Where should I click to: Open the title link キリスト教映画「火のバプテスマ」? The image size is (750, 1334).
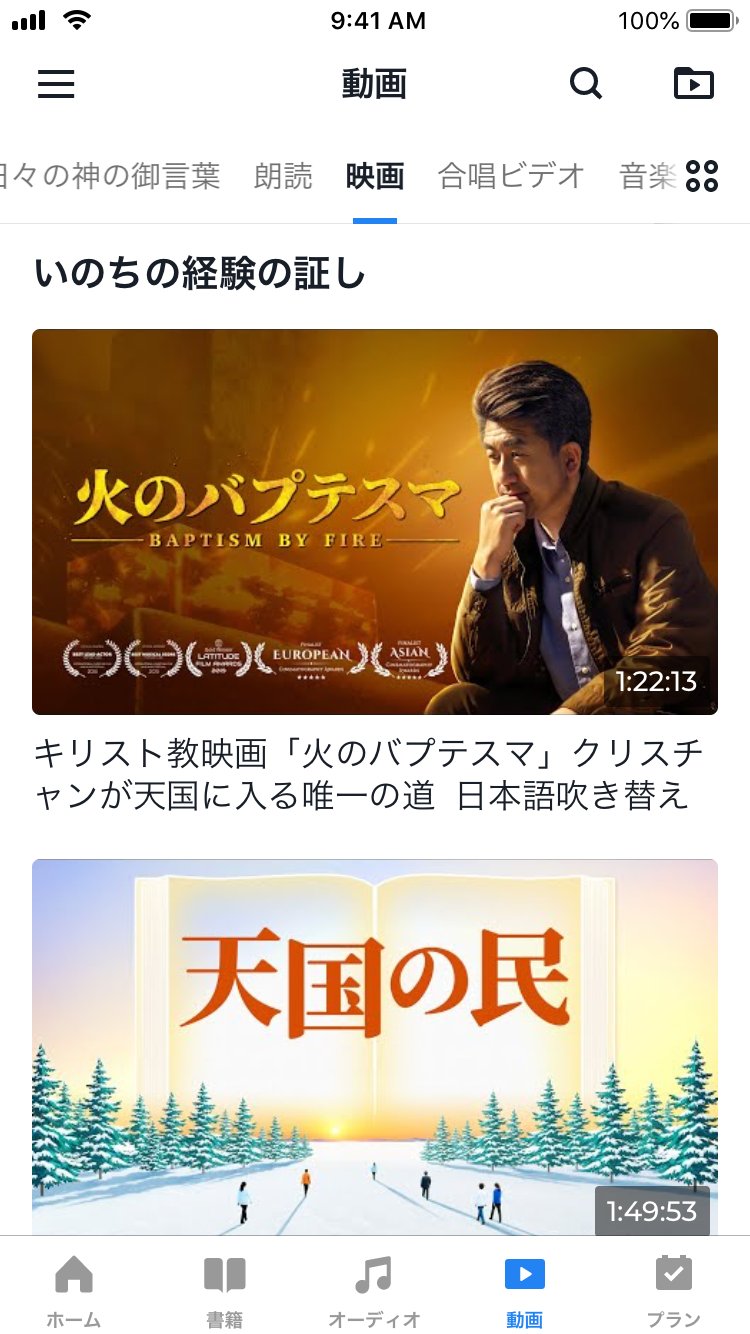coord(368,774)
